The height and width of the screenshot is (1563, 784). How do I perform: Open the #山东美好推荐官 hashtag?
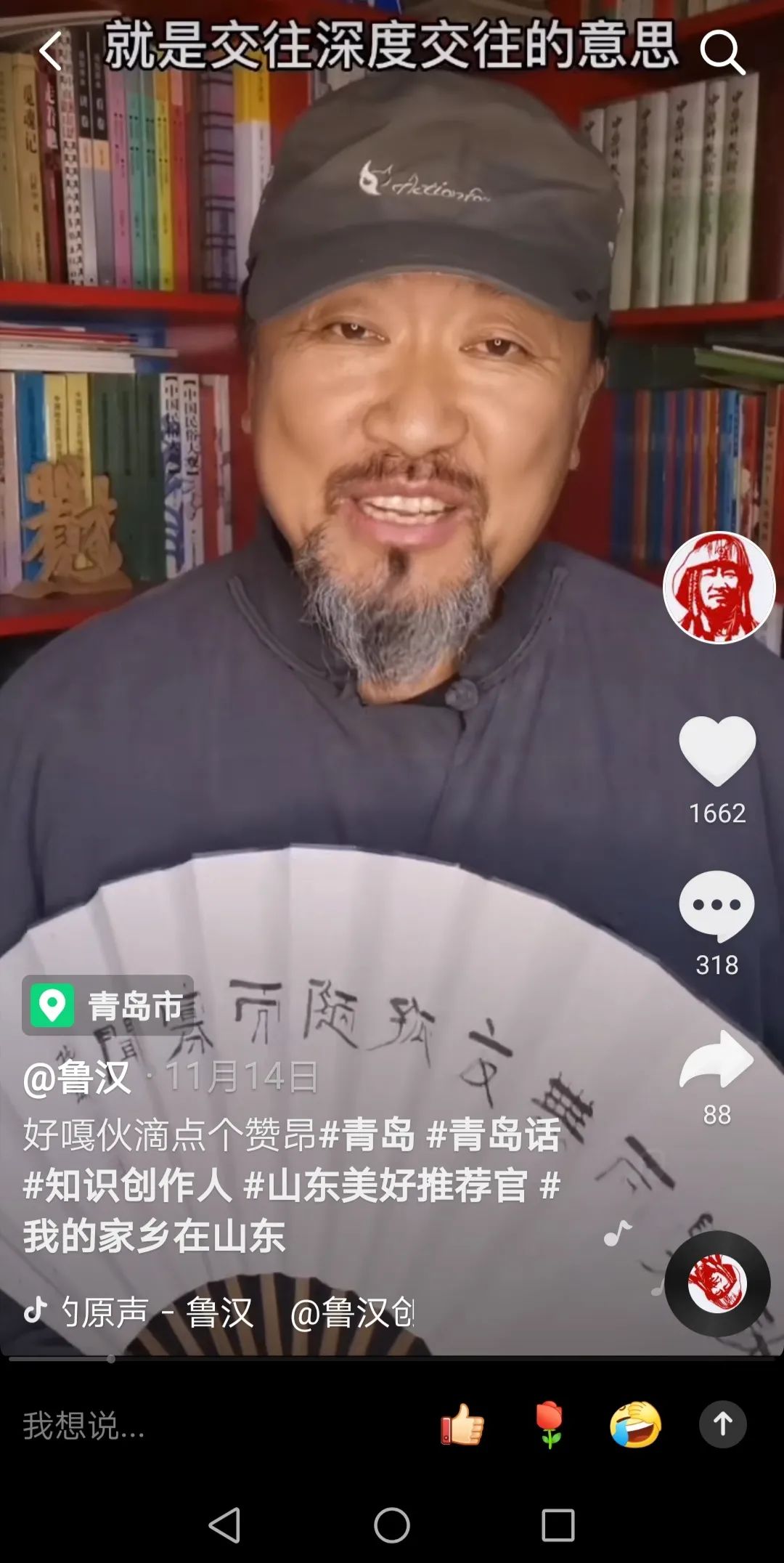(385, 1185)
